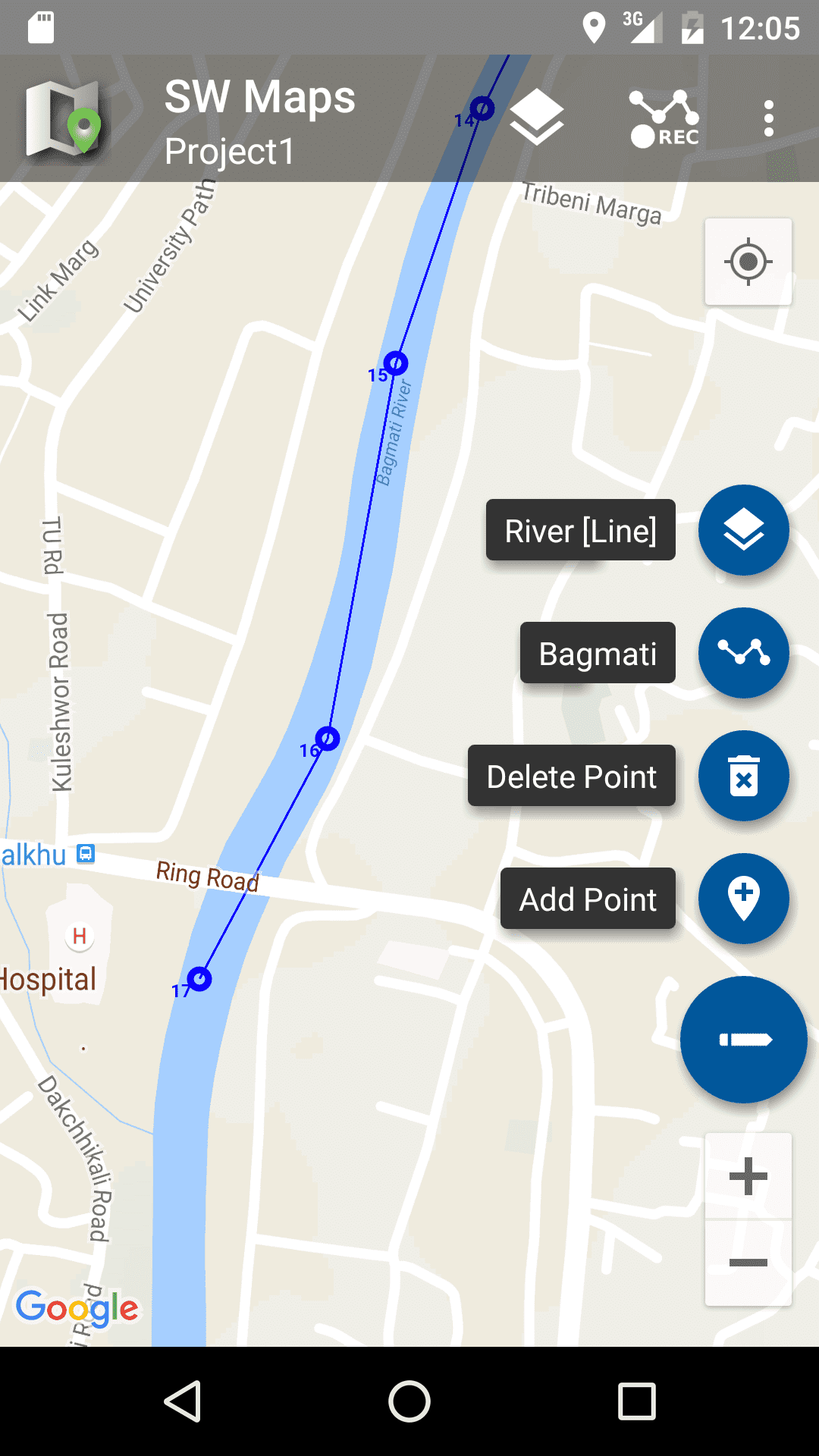Select point 17 on the river line
The width and height of the screenshot is (819, 1456).
tap(199, 979)
